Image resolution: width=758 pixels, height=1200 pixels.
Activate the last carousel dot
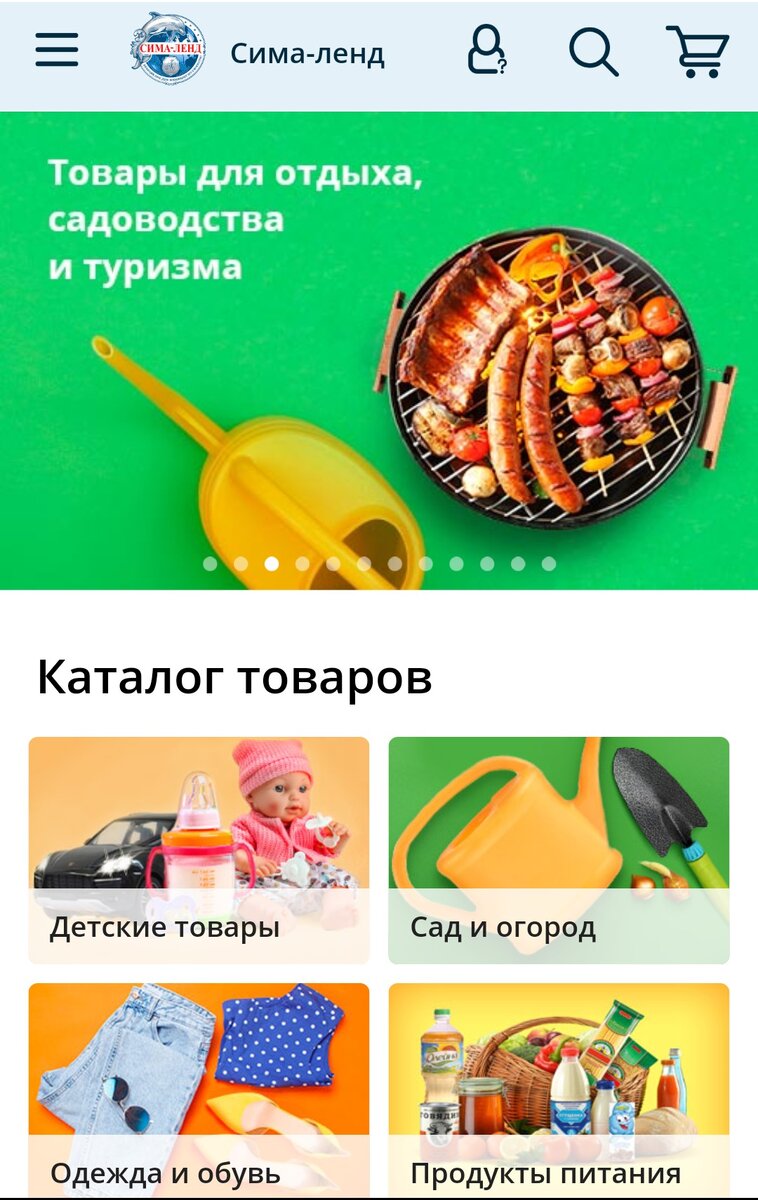[x=547, y=563]
